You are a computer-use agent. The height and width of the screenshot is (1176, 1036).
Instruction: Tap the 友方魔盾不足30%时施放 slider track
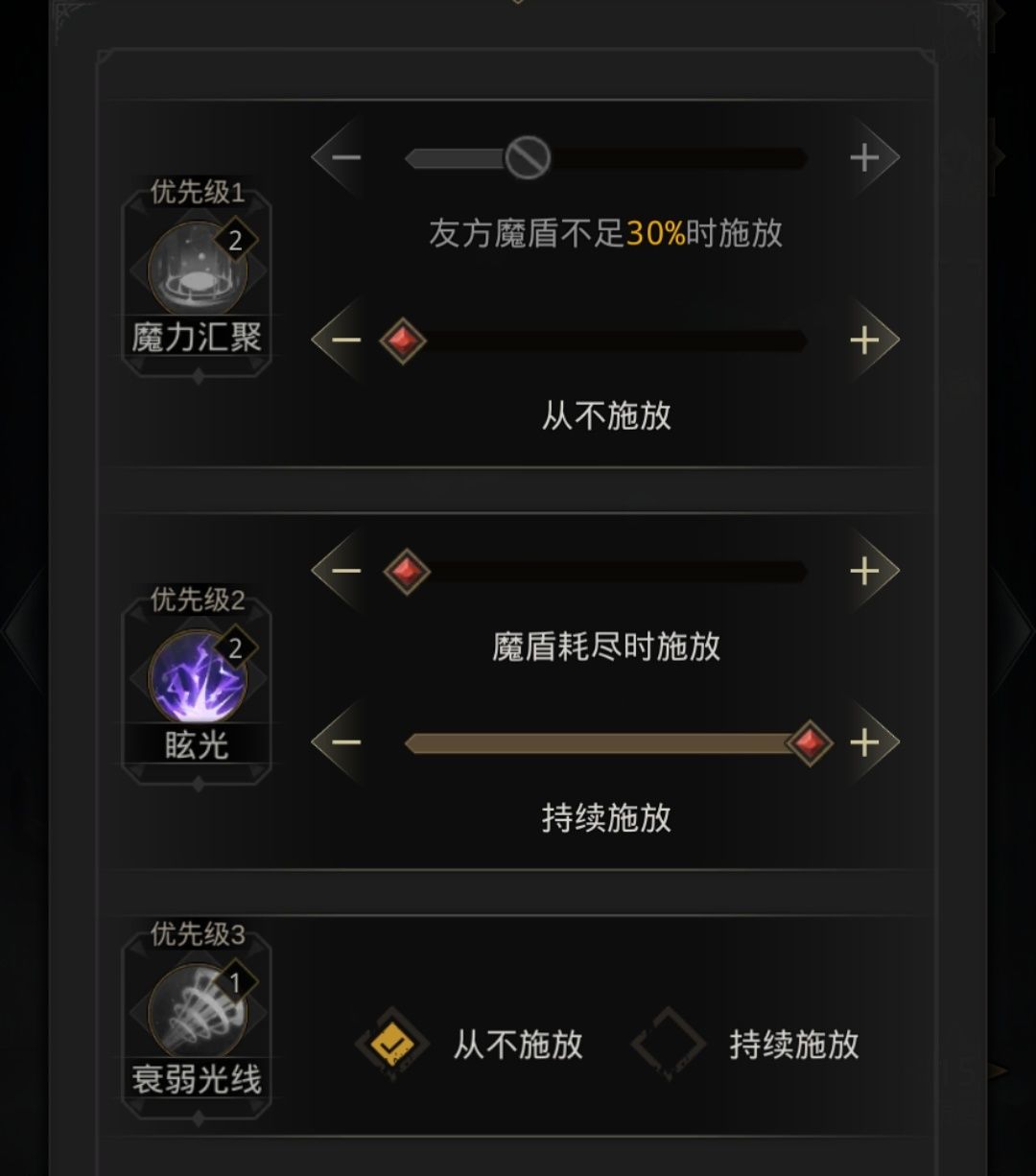click(671, 158)
